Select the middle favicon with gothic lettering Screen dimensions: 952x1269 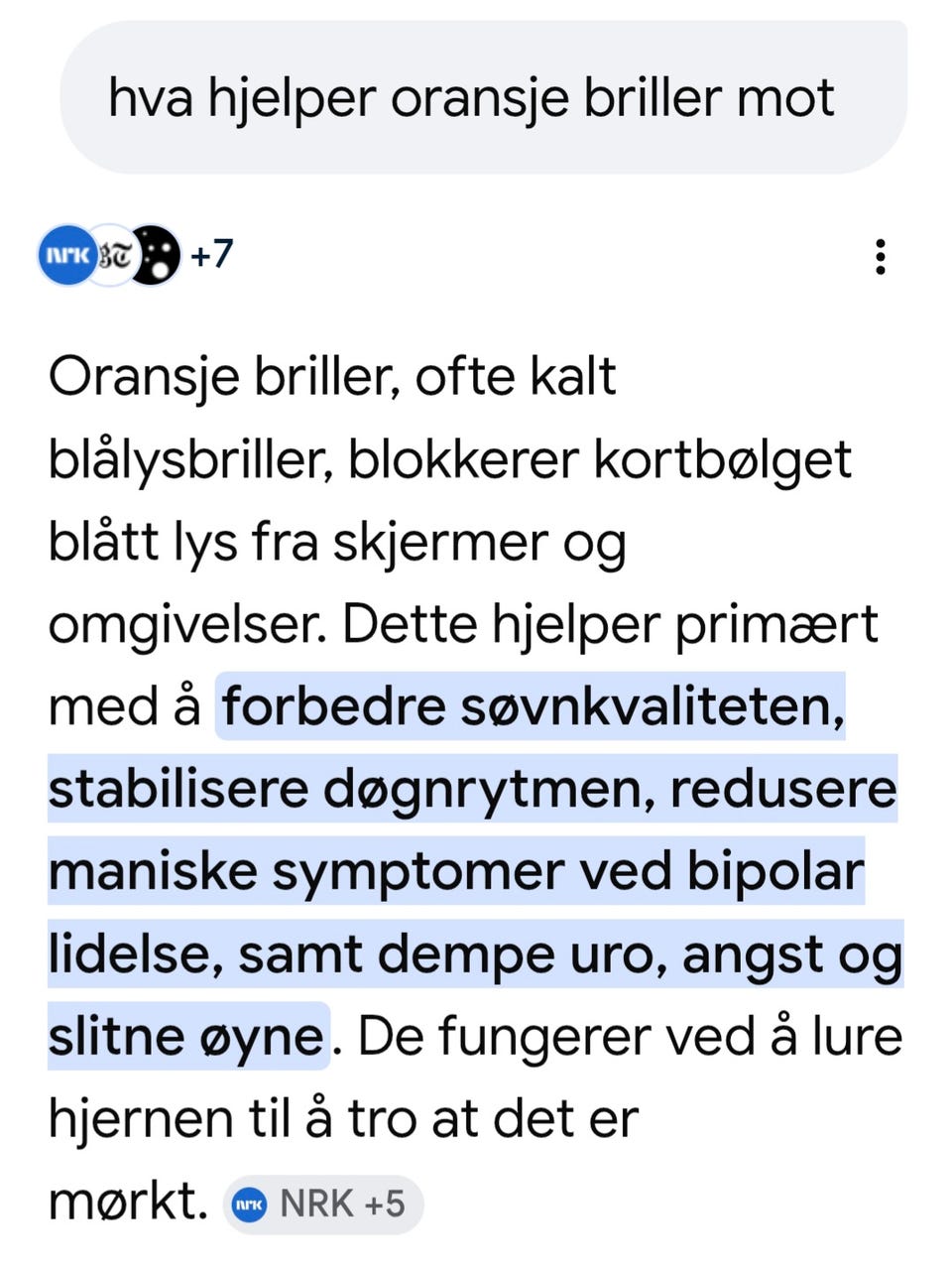point(111,256)
